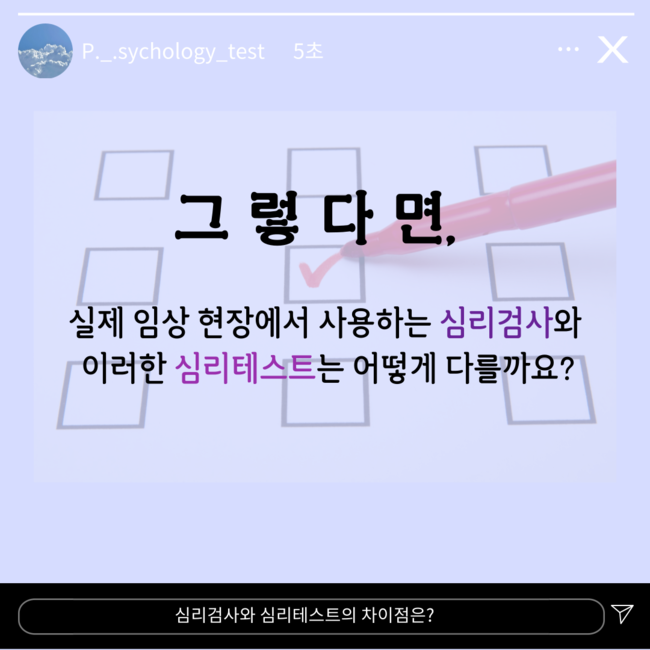Tap the reply message field
This screenshot has width=650, height=650.
(x=311, y=615)
